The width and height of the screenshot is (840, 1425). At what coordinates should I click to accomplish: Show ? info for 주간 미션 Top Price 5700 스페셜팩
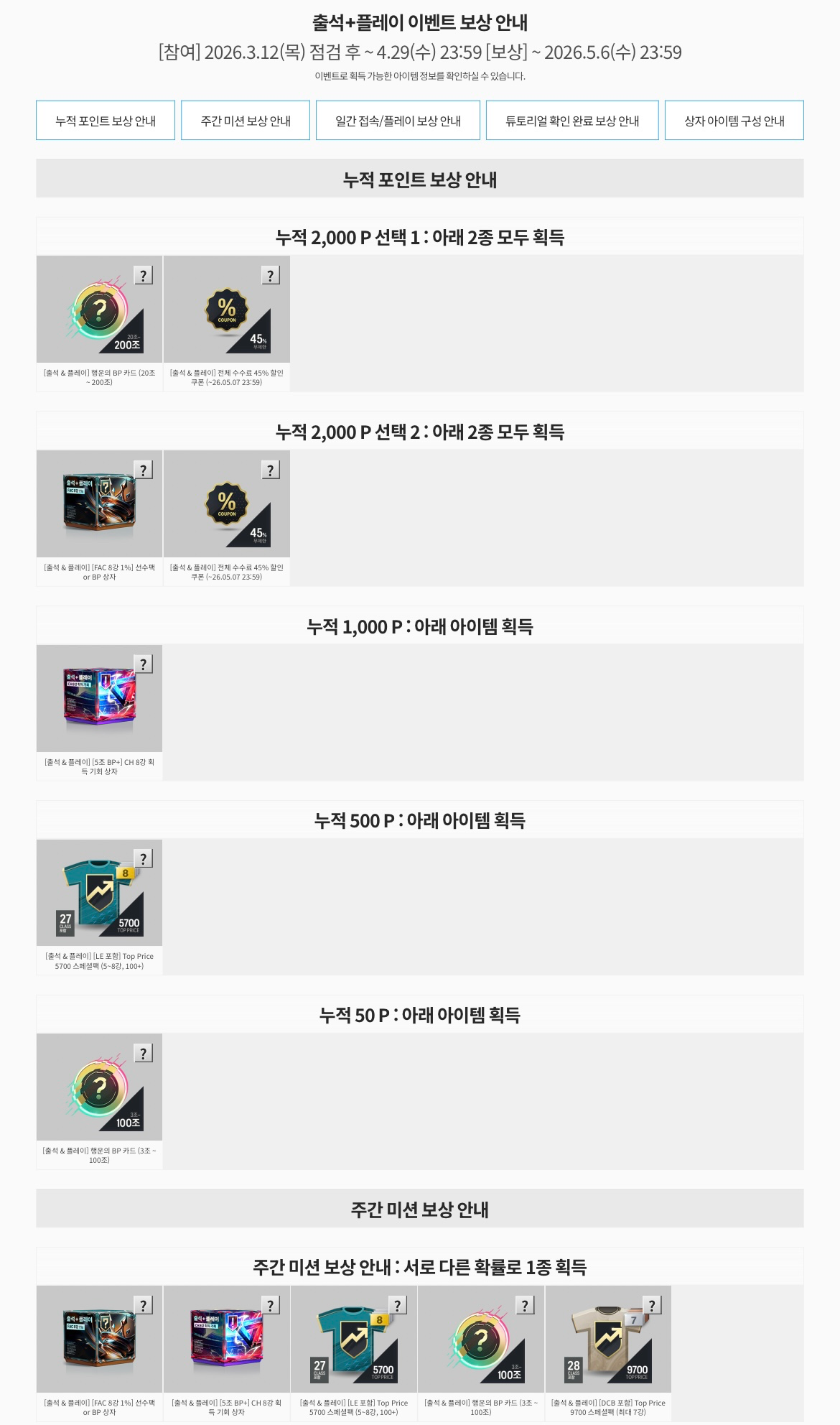(398, 1305)
